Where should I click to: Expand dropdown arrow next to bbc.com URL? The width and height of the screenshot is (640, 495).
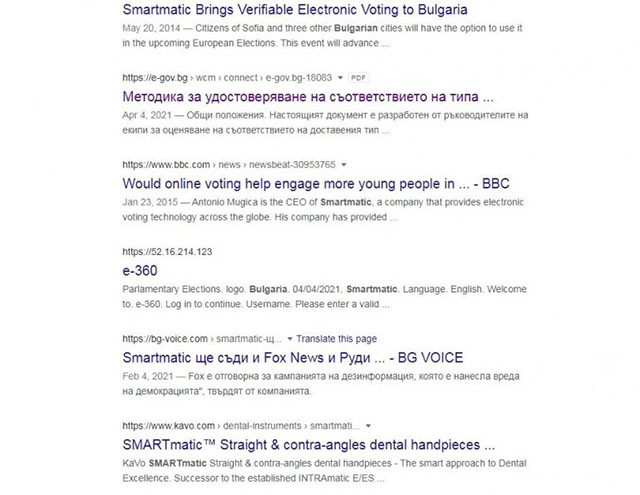(343, 163)
